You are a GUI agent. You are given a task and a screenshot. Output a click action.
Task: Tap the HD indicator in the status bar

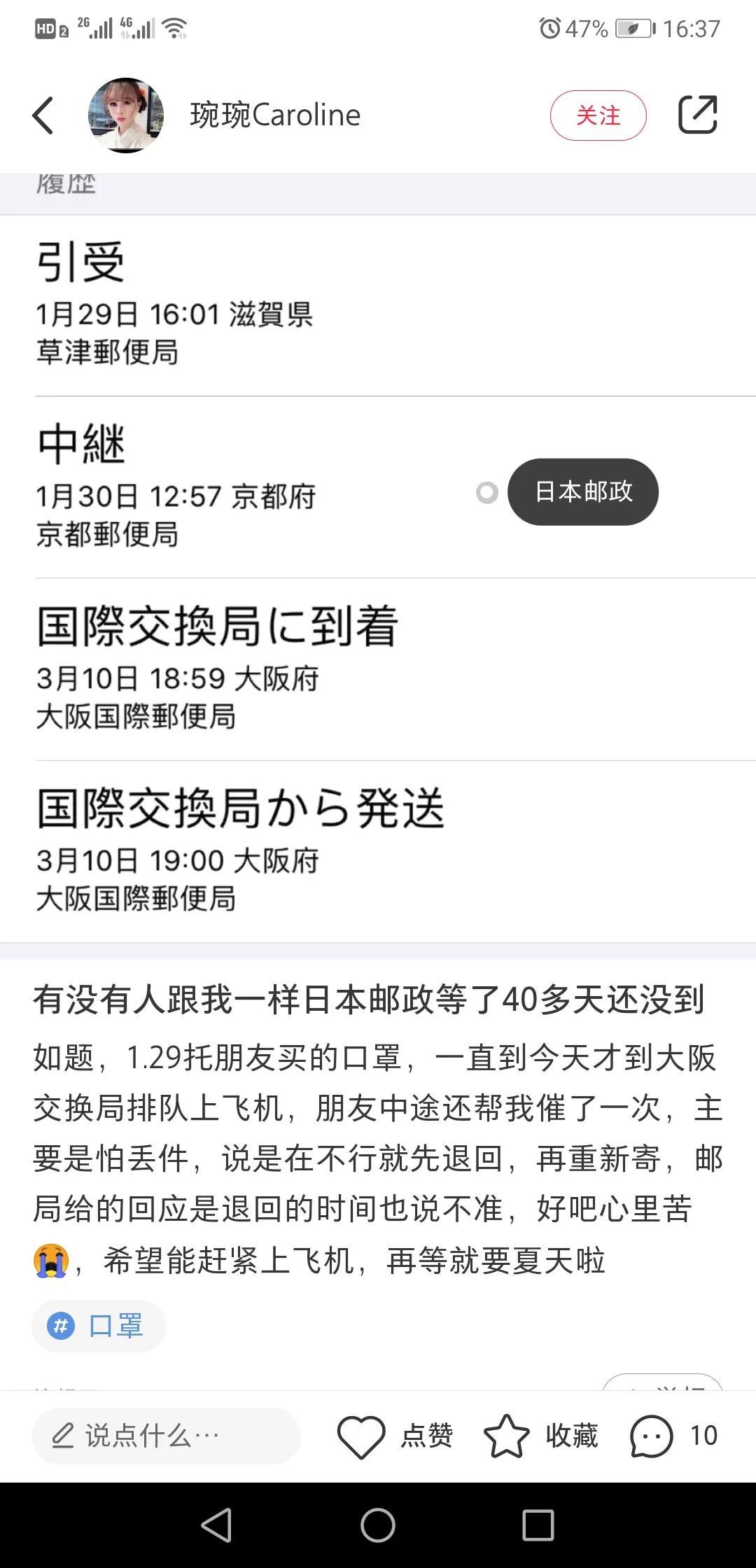coord(43,27)
